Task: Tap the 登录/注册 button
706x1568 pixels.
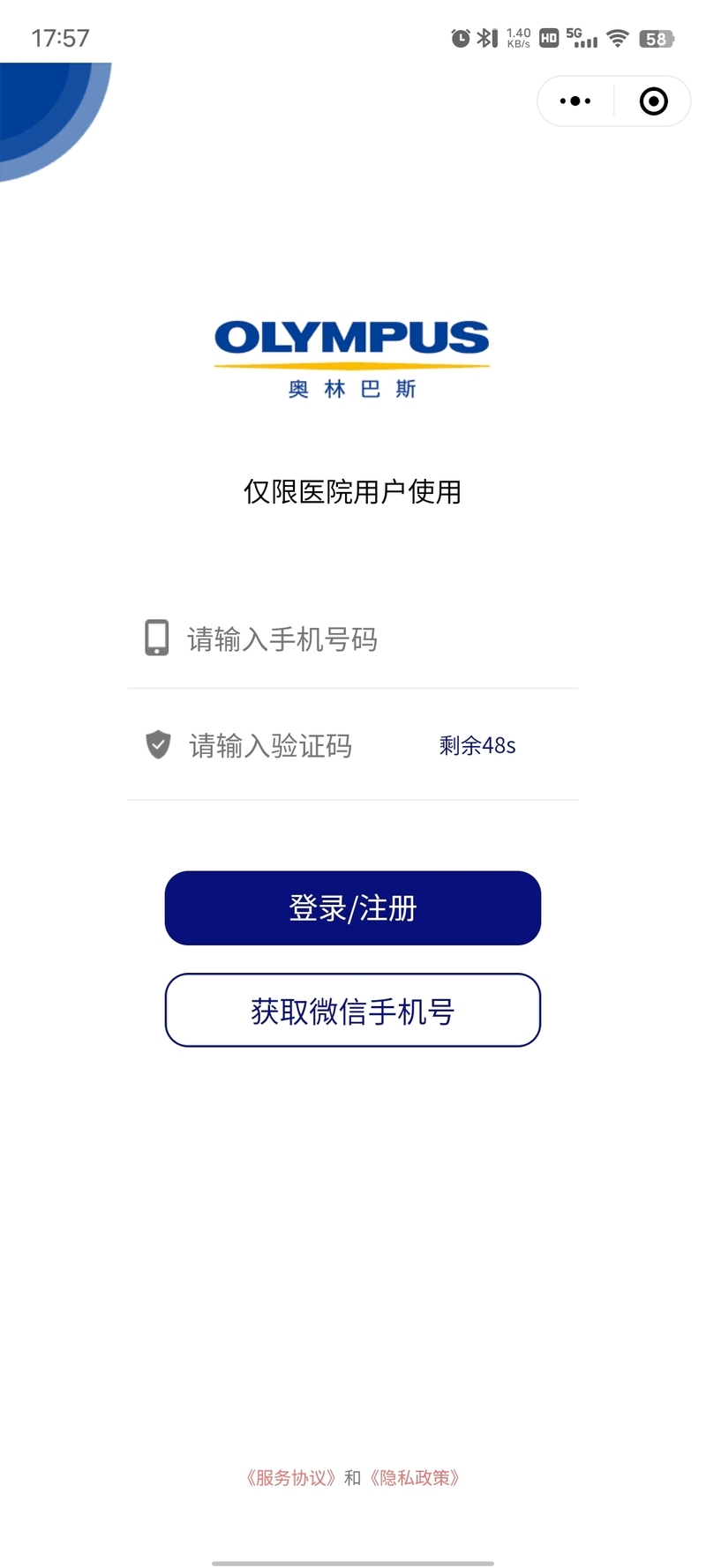Action: pyautogui.click(x=353, y=908)
